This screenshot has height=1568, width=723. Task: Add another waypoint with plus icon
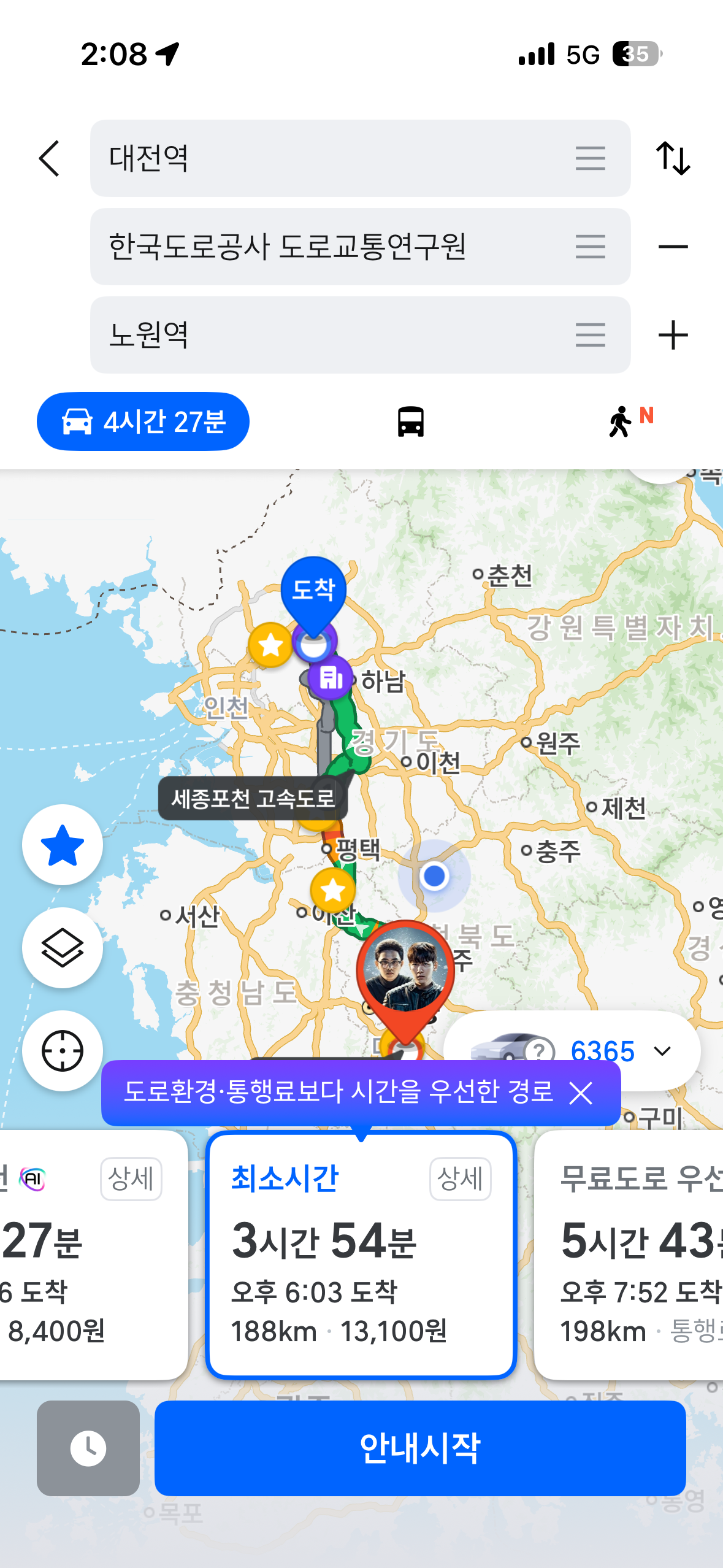point(673,335)
